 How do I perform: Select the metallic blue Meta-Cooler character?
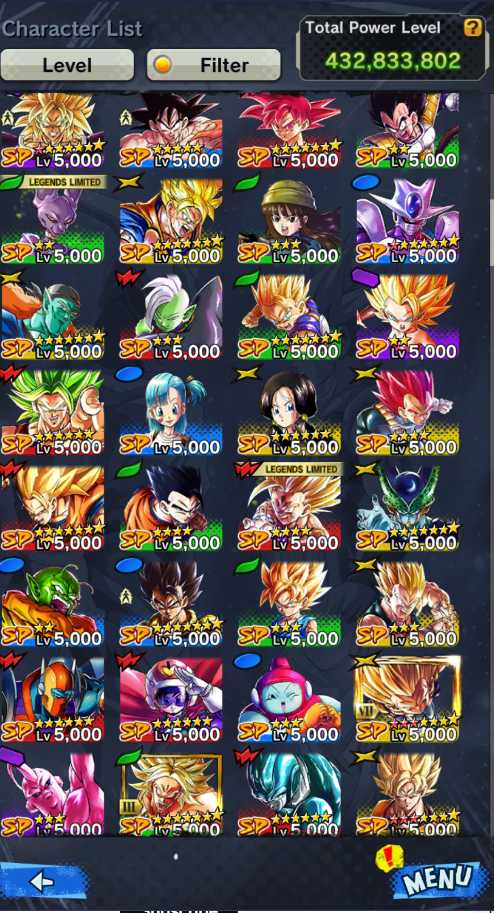tap(289, 793)
